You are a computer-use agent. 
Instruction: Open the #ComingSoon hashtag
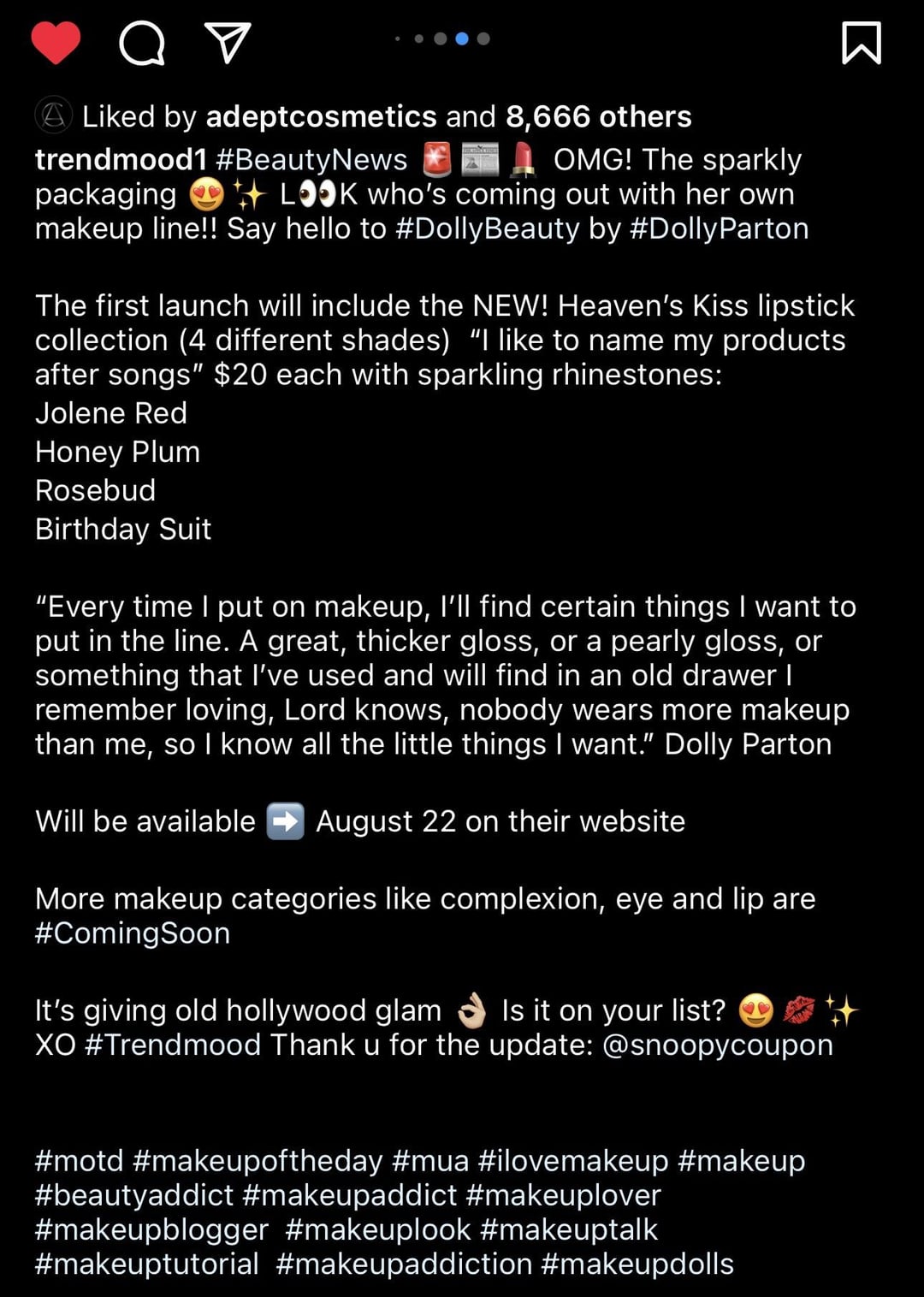[133, 933]
